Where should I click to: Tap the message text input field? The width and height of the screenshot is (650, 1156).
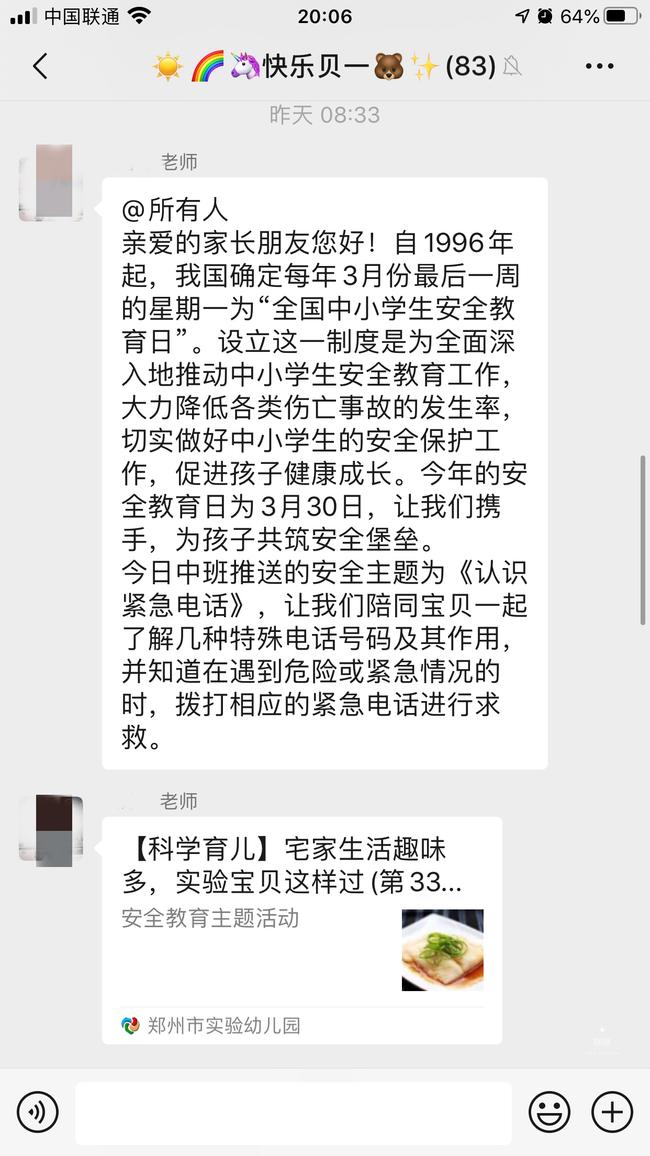(293, 1112)
